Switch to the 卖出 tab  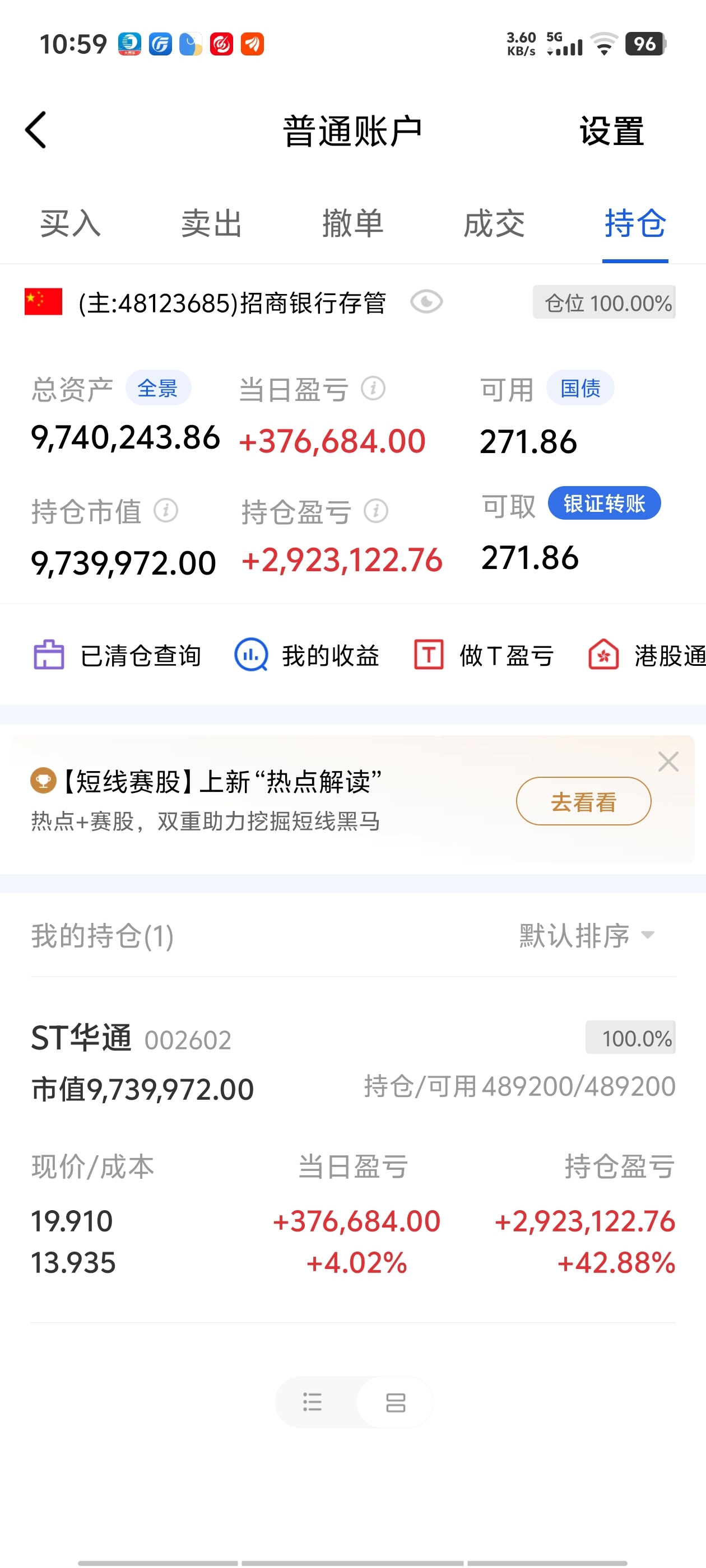coord(211,223)
